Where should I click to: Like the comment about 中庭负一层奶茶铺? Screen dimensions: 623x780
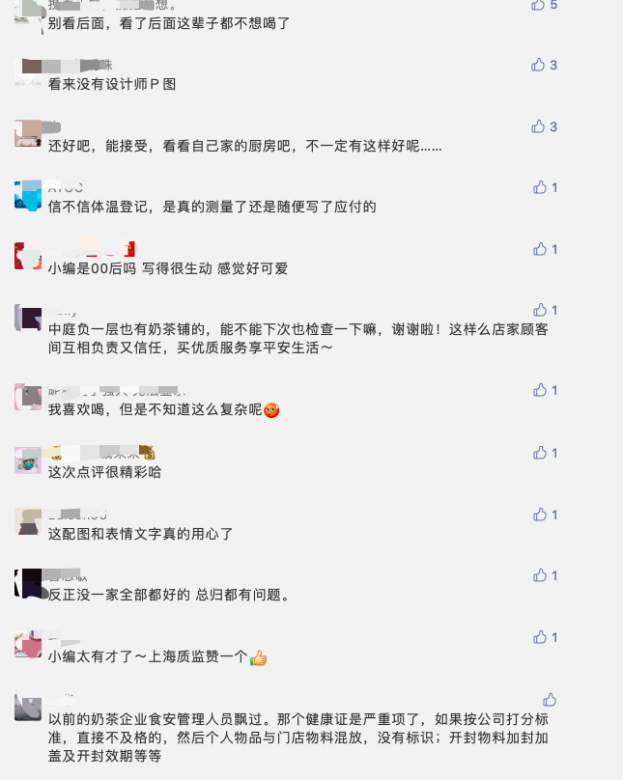[540, 310]
